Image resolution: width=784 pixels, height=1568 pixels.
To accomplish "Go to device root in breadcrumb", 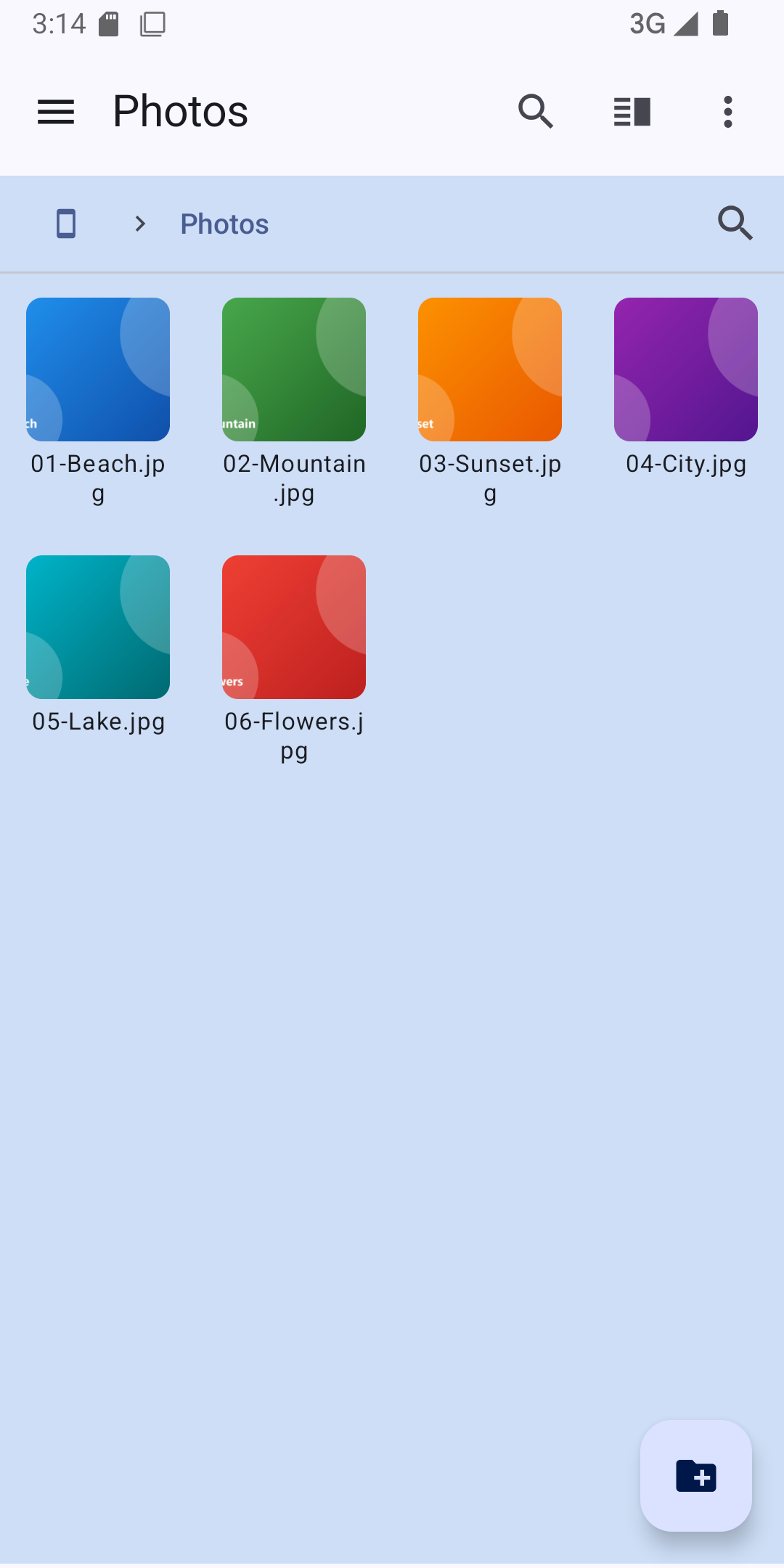I will click(x=66, y=224).
